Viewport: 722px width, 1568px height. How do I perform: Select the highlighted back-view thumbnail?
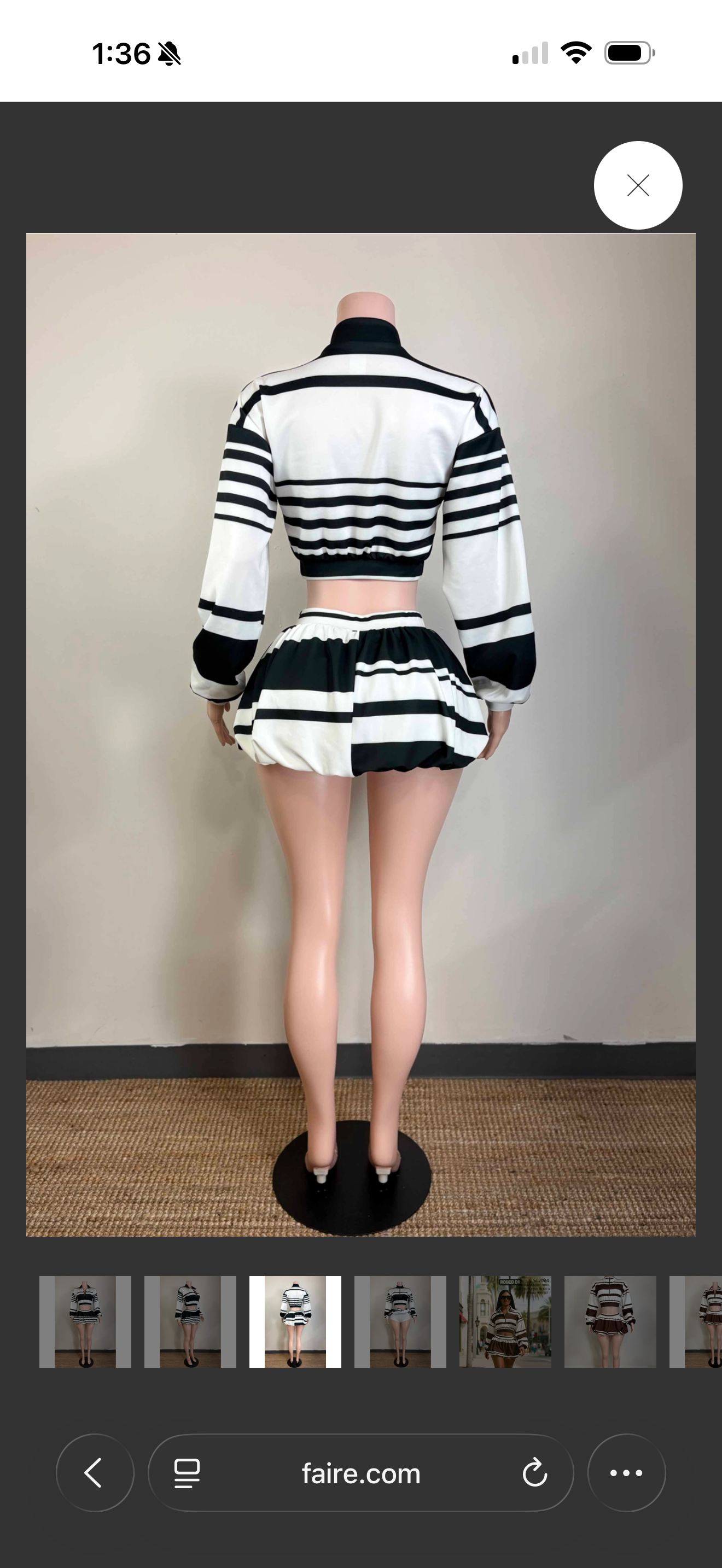(x=295, y=1321)
